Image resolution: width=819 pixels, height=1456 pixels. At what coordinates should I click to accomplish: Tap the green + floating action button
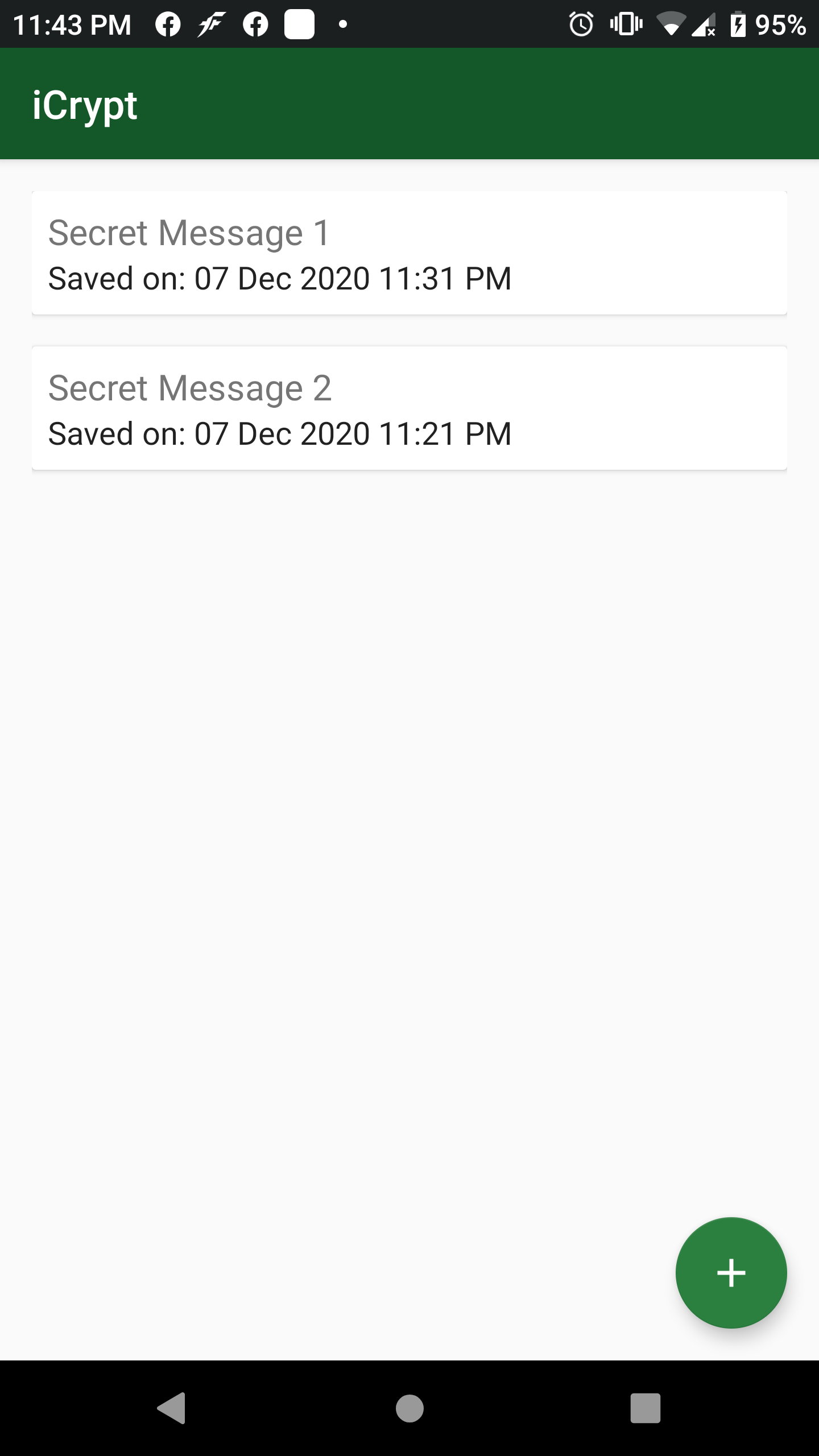[x=731, y=1273]
